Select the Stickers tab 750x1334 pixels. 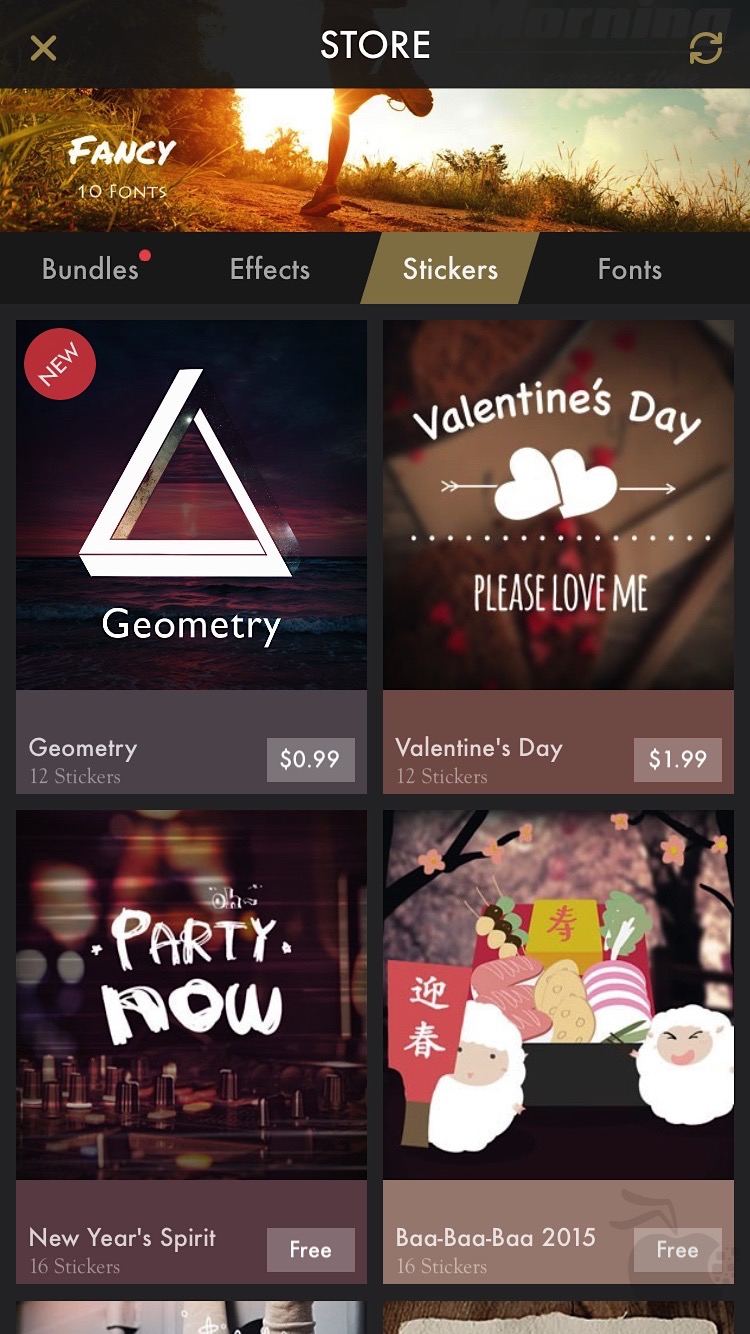pyautogui.click(x=450, y=269)
